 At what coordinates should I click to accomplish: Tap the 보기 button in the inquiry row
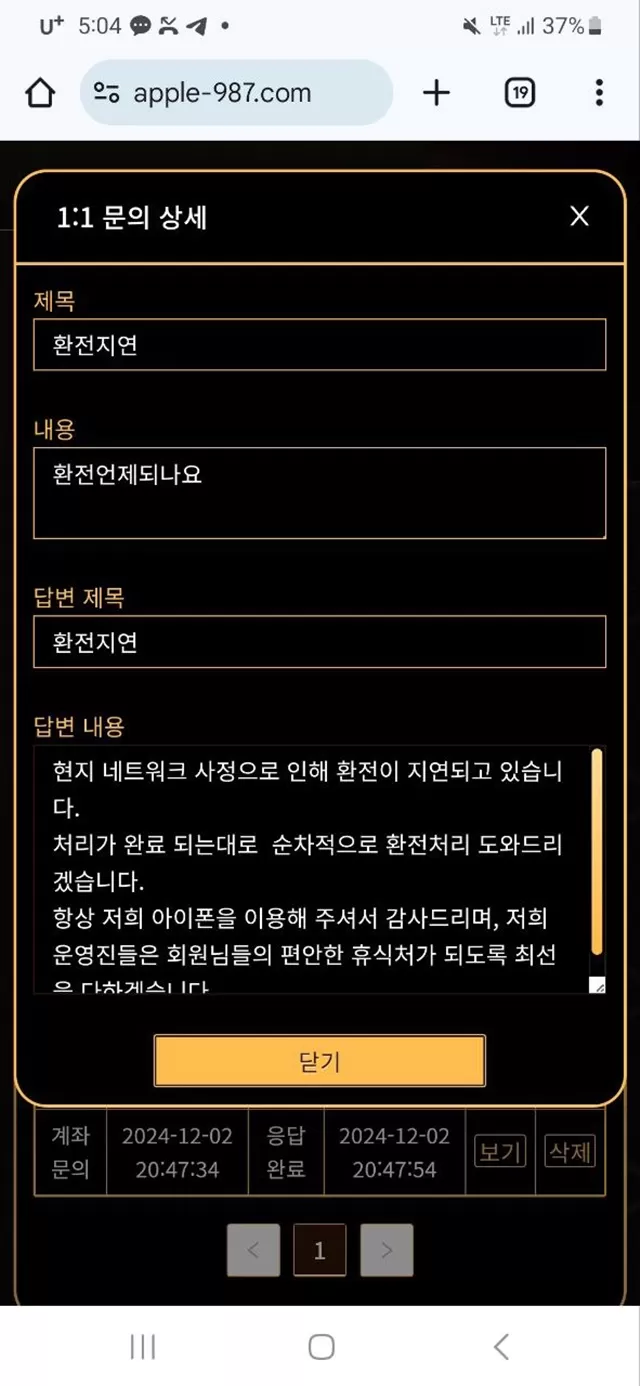click(x=500, y=1152)
